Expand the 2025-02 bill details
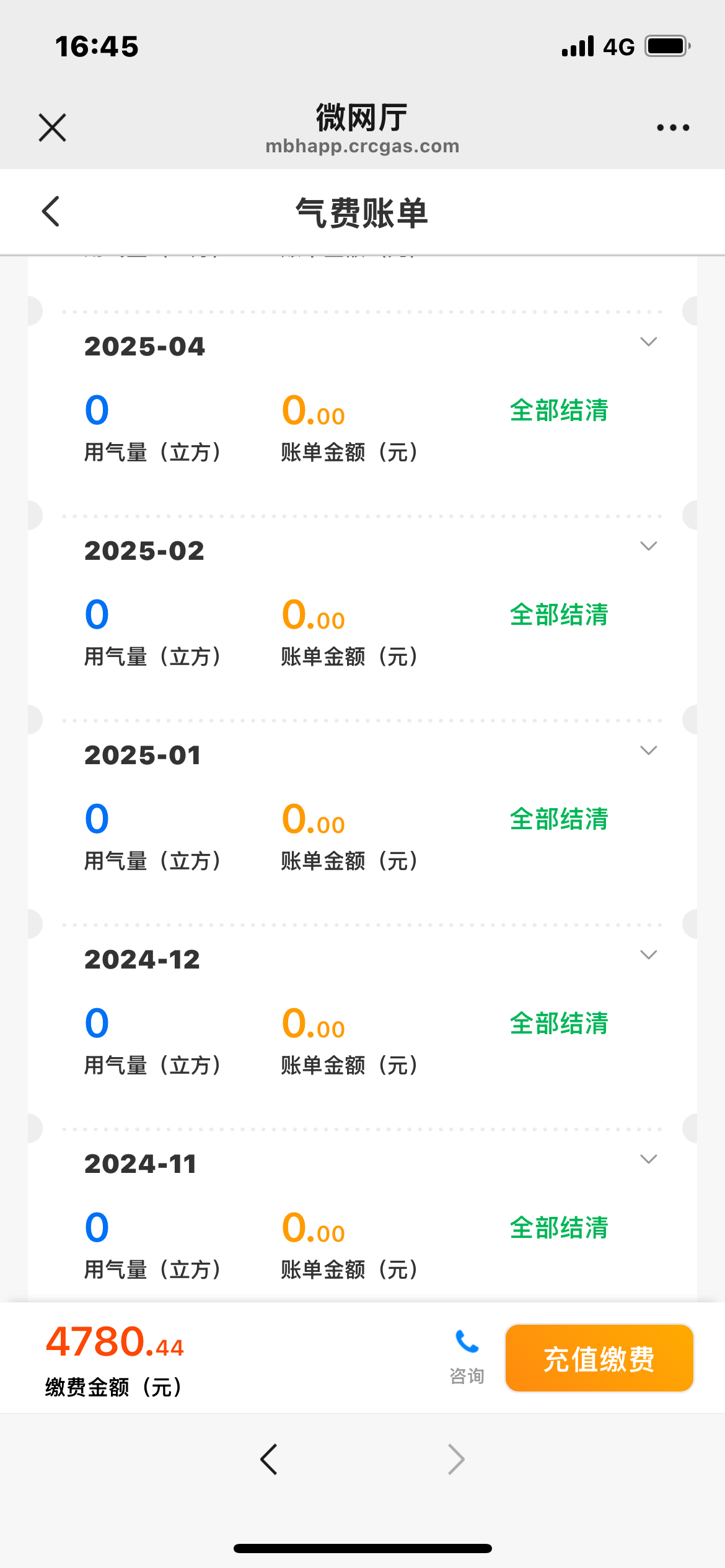725x1568 pixels. (648, 546)
